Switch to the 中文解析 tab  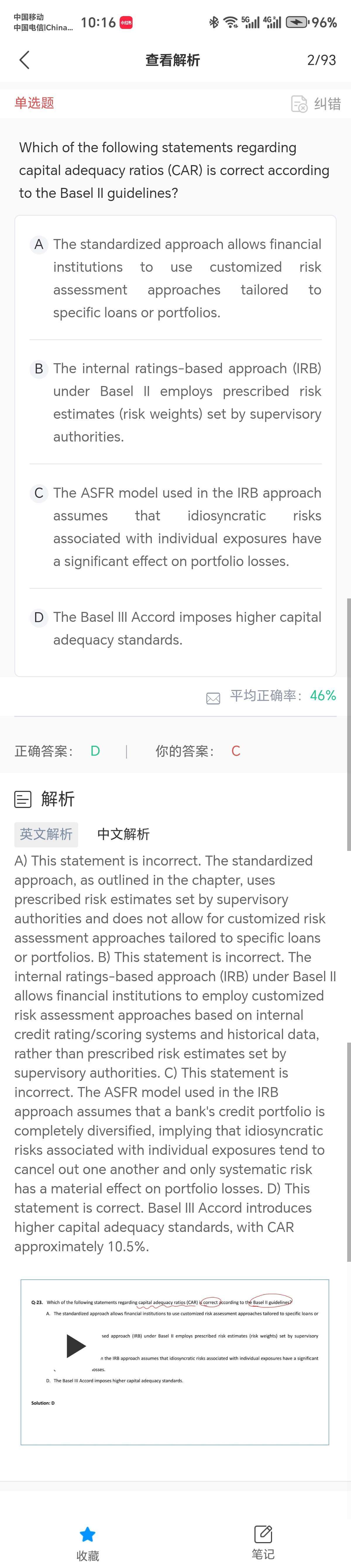tap(123, 833)
